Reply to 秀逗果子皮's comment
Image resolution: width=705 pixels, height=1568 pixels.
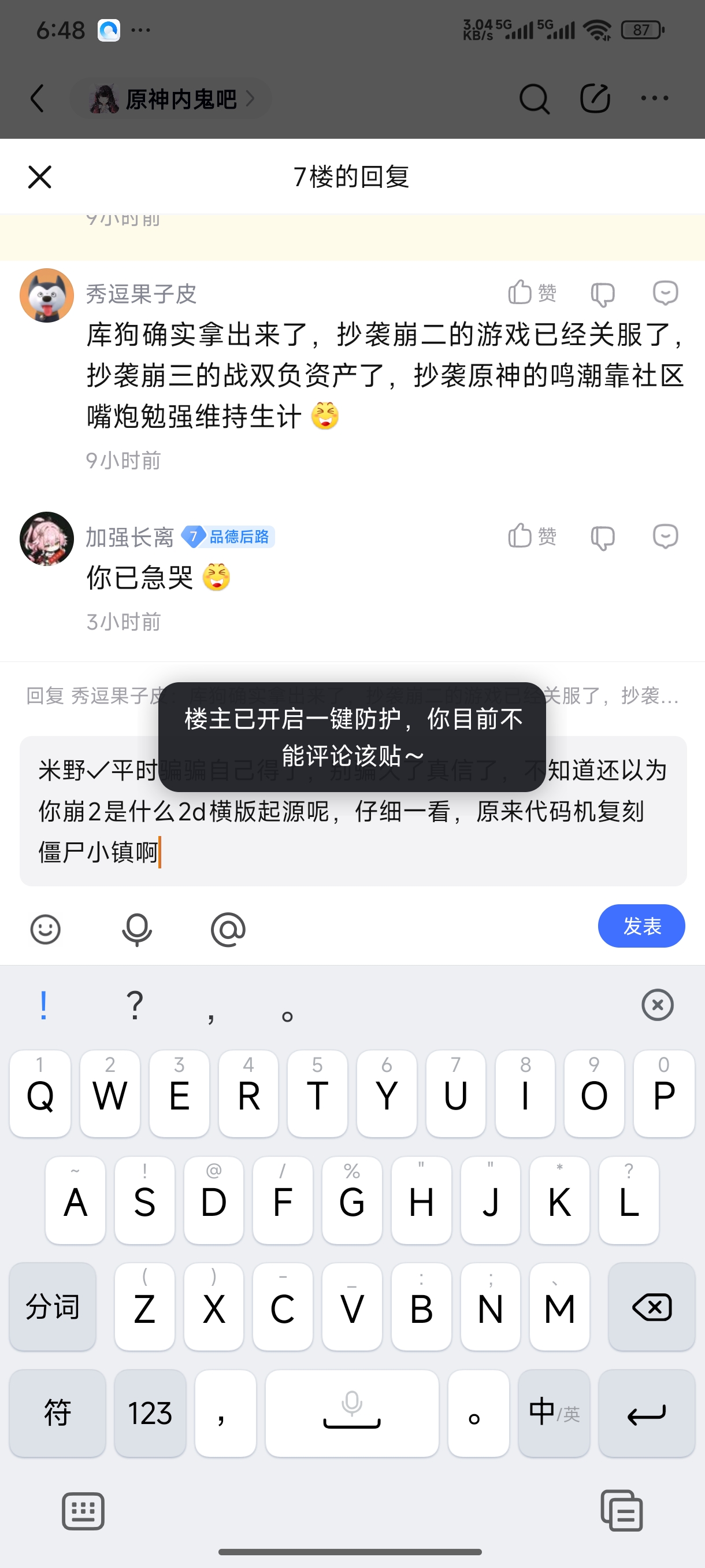(x=665, y=293)
